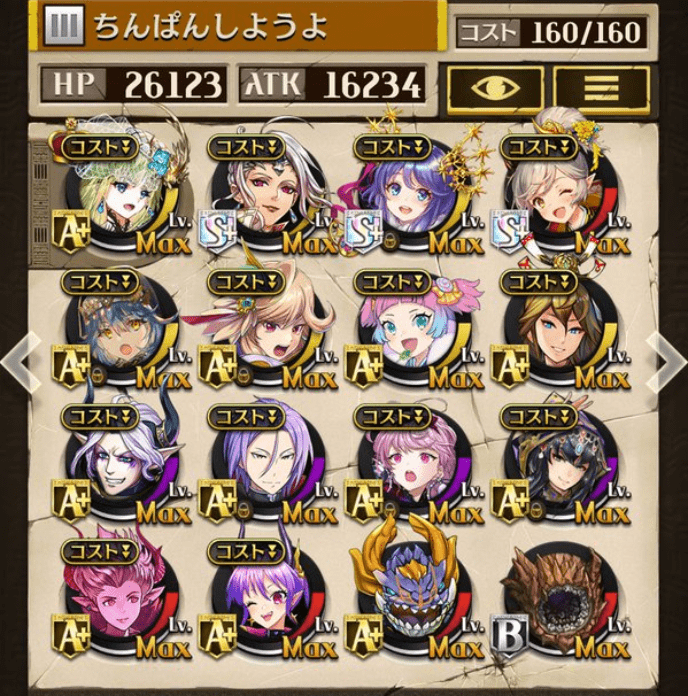Open the list menu button

pyautogui.click(x=600, y=88)
